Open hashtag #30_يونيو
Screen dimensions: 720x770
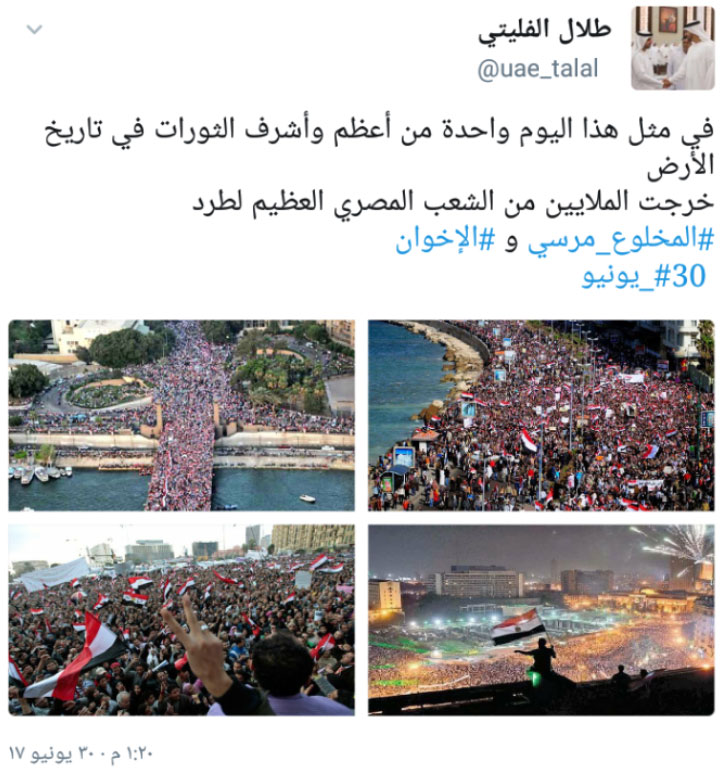point(644,277)
